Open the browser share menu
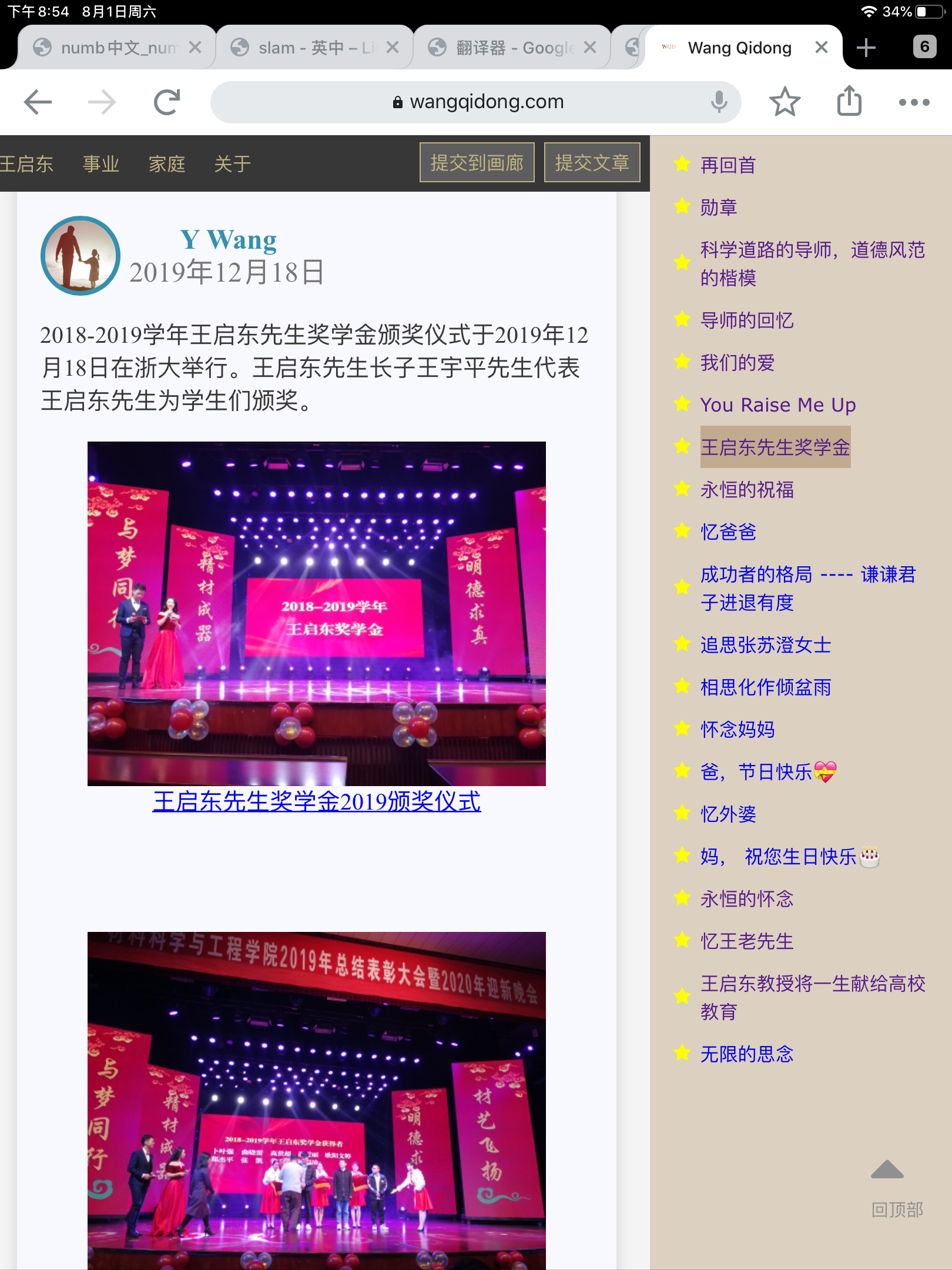 pos(849,101)
